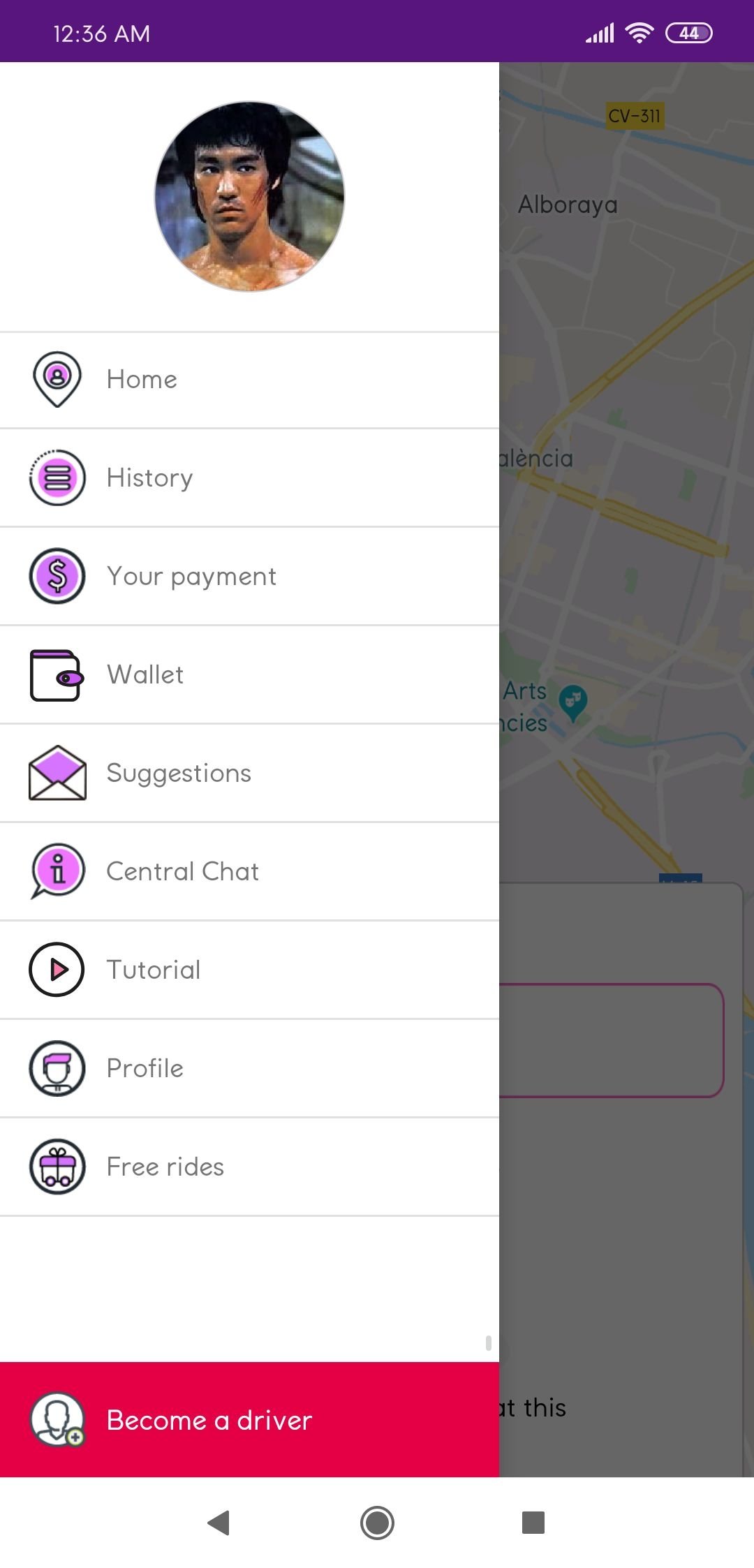This screenshot has height=1568, width=754.
Task: Watch the Tutorial
Action: pos(249,970)
